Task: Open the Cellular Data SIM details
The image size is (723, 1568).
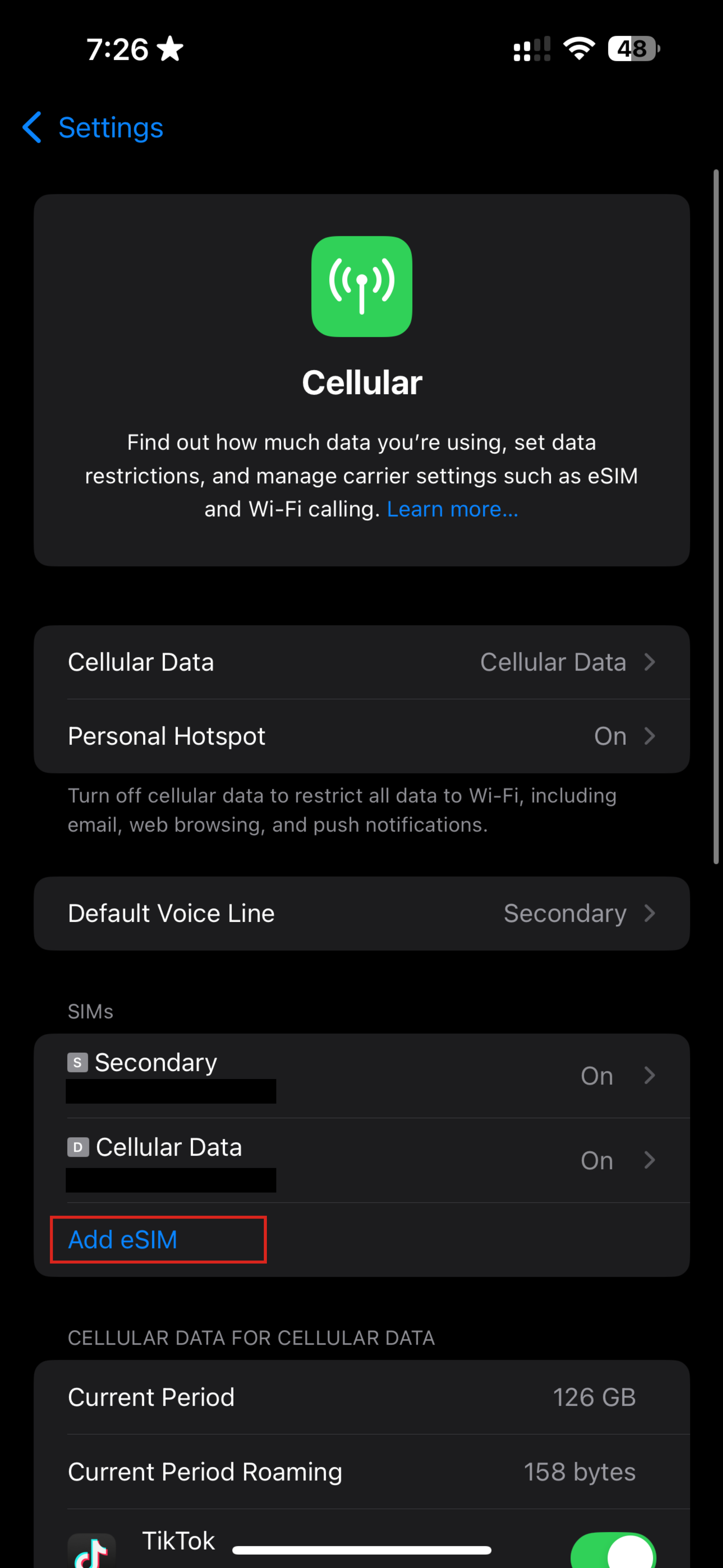Action: click(361, 1160)
